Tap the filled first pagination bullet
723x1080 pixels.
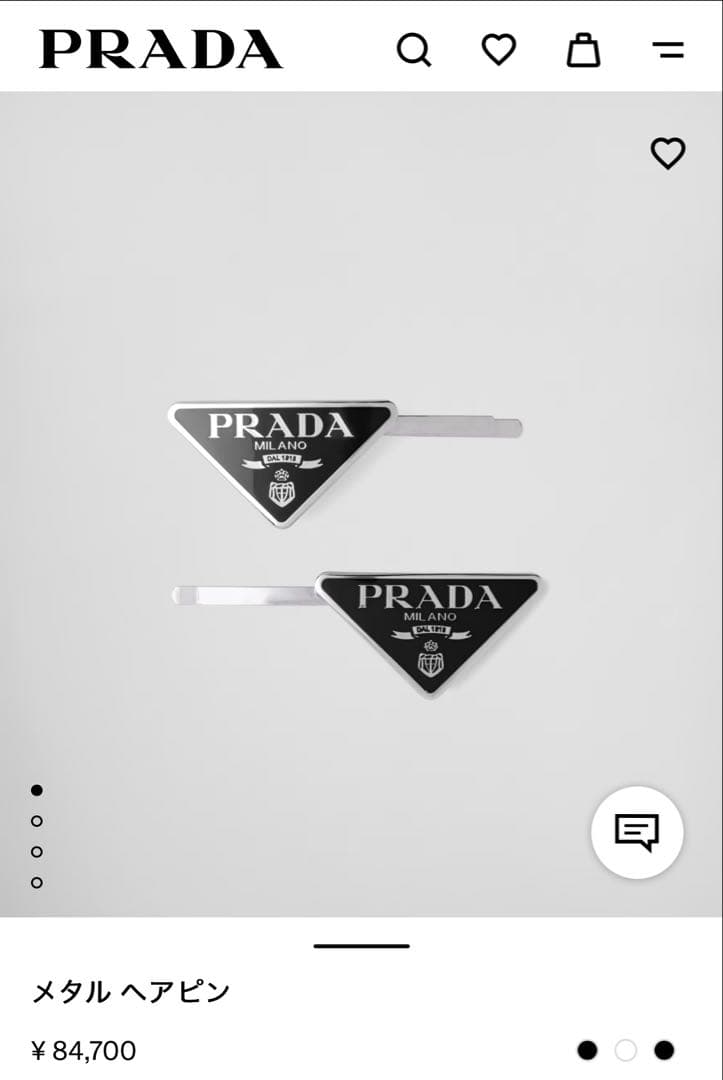click(39, 791)
